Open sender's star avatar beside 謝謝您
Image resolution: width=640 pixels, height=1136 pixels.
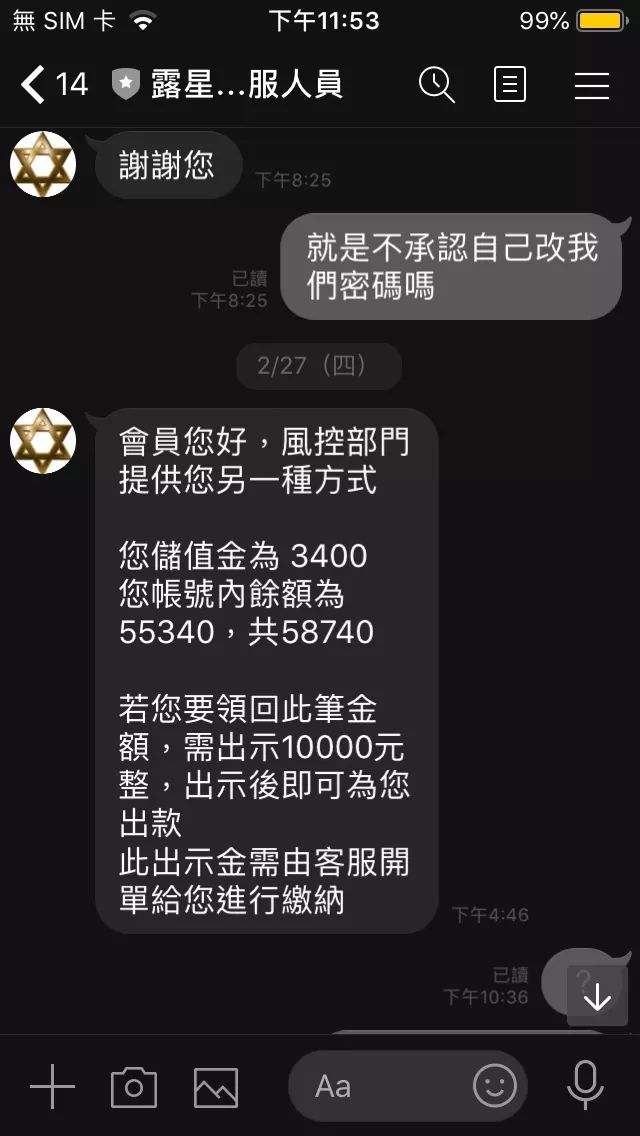coord(43,165)
